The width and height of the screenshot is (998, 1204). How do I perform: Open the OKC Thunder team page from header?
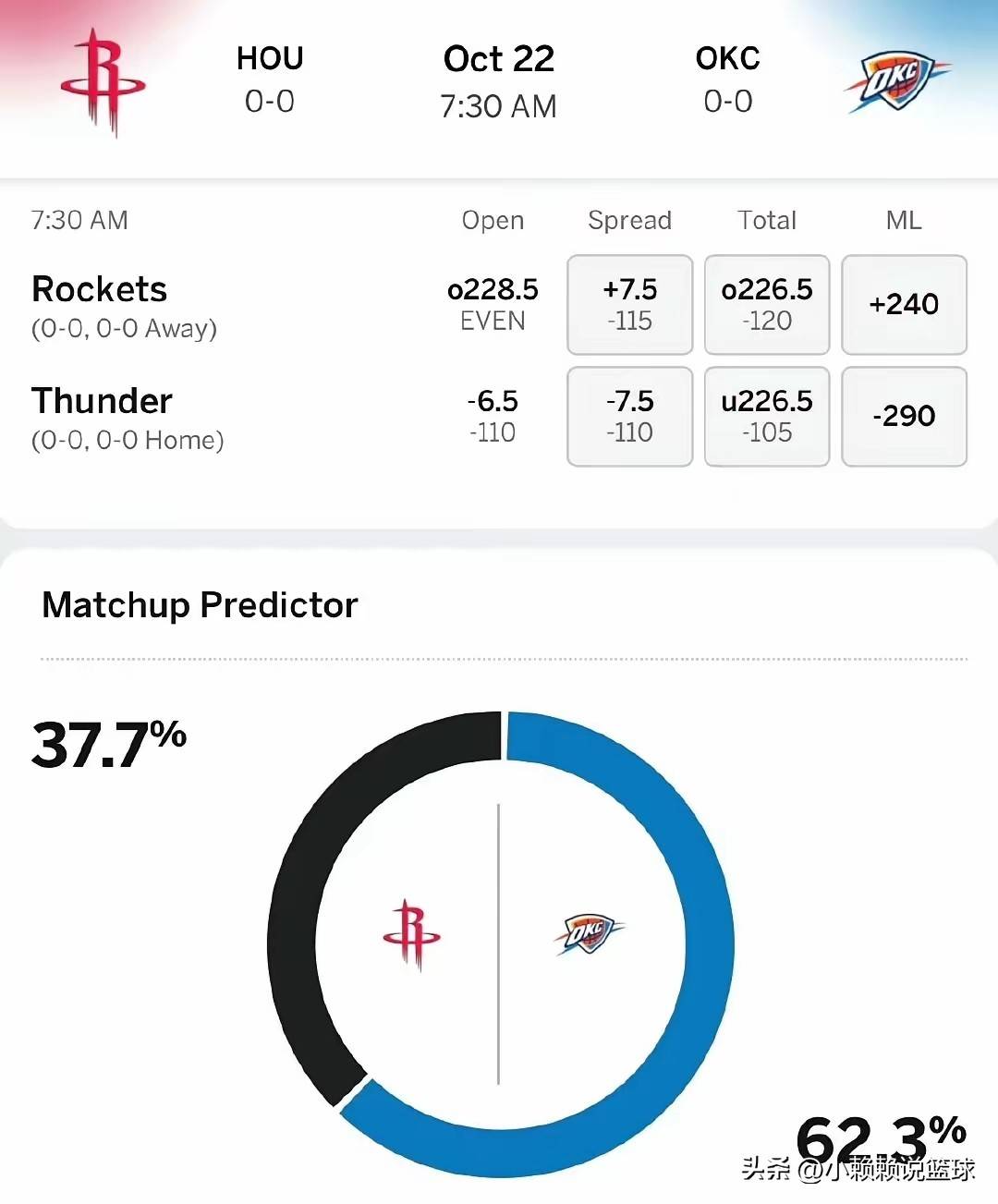click(x=895, y=83)
